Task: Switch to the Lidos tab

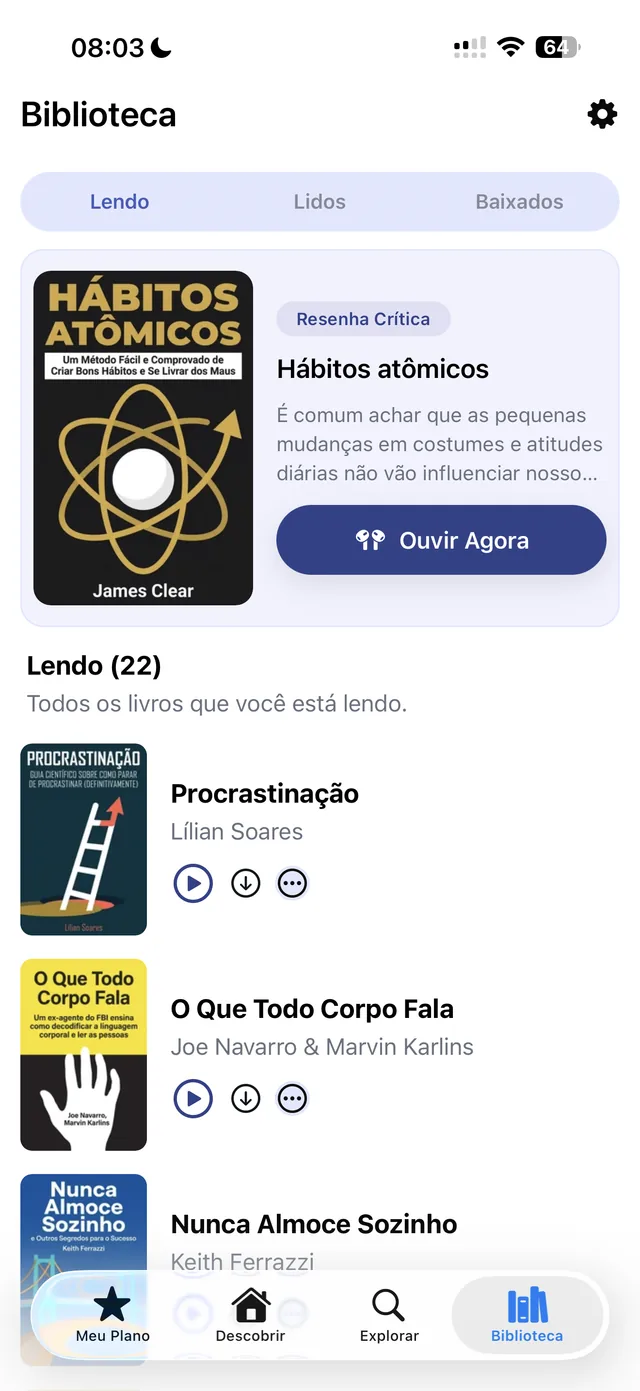Action: (320, 202)
